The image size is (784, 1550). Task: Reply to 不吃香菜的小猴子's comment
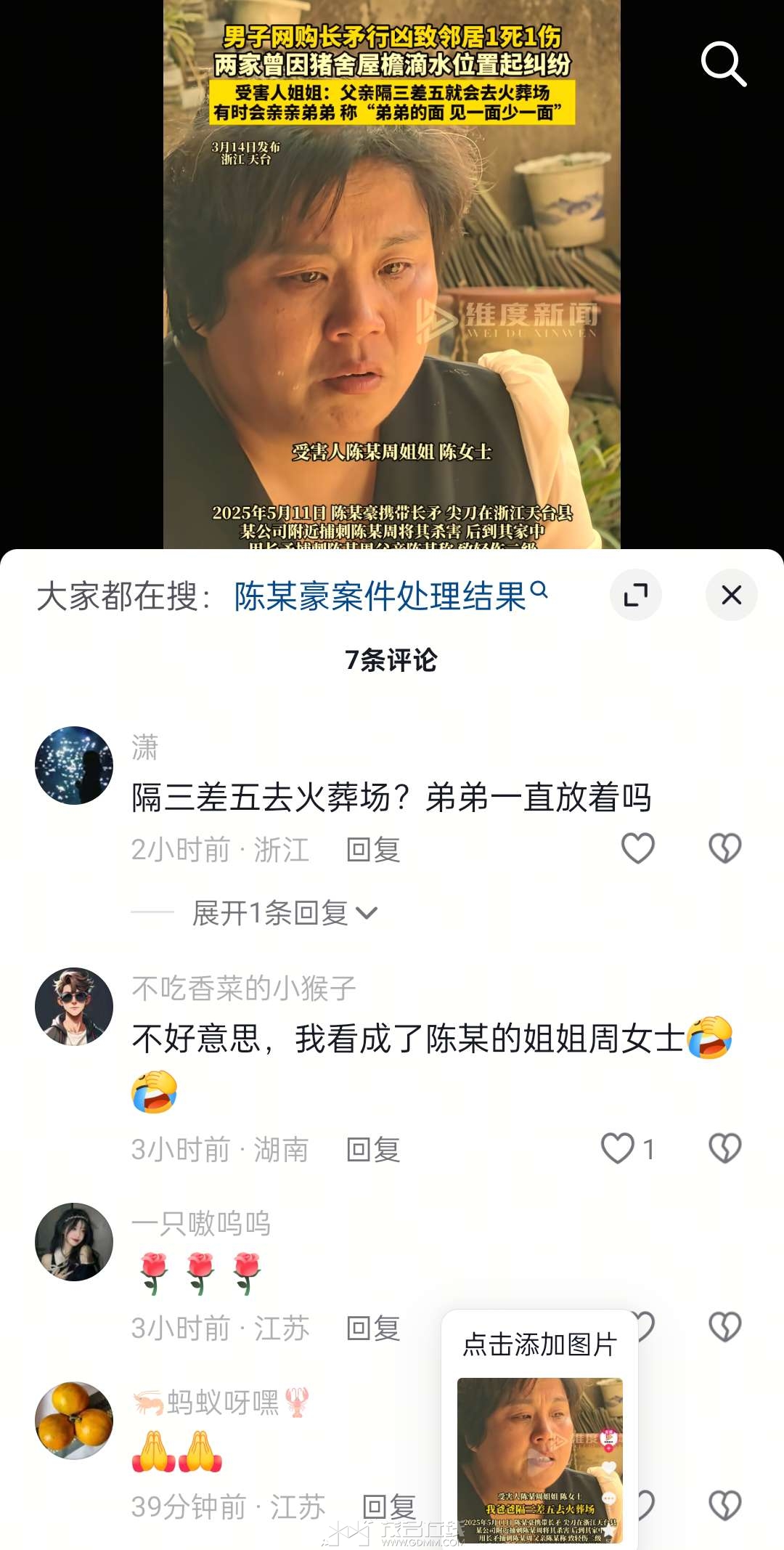pos(373,1150)
